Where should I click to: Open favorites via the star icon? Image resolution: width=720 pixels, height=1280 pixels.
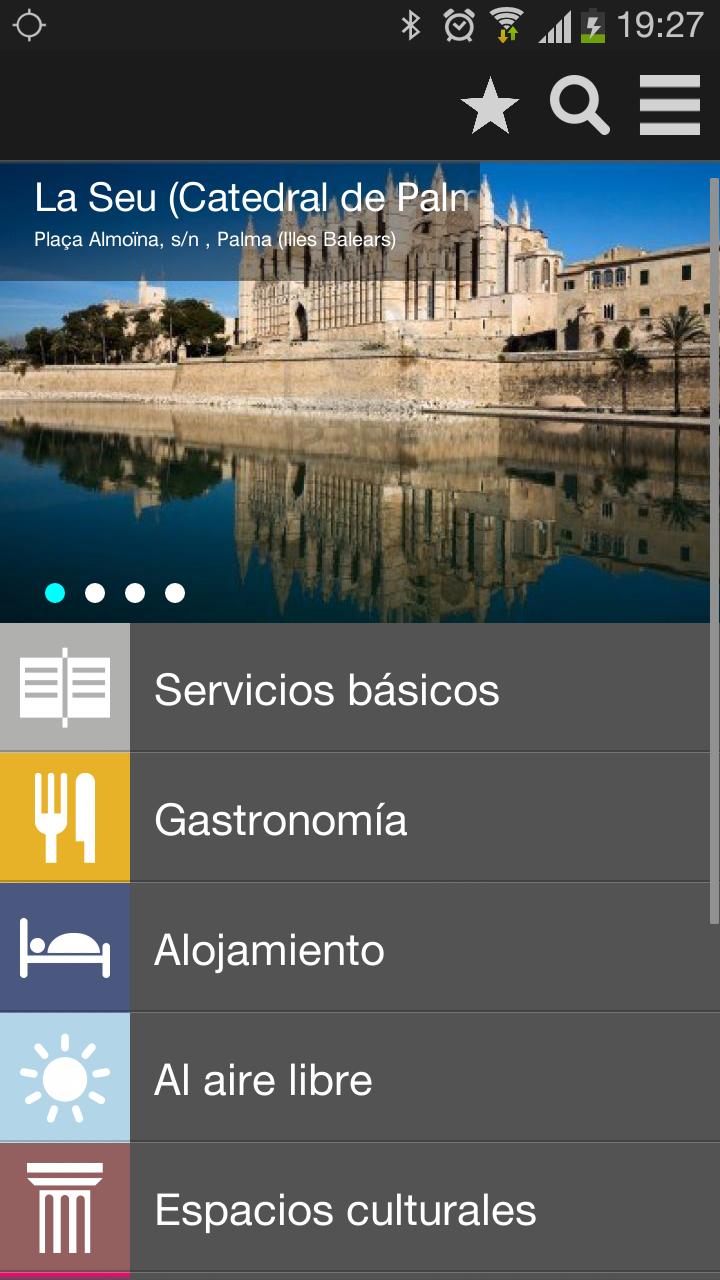[x=490, y=104]
